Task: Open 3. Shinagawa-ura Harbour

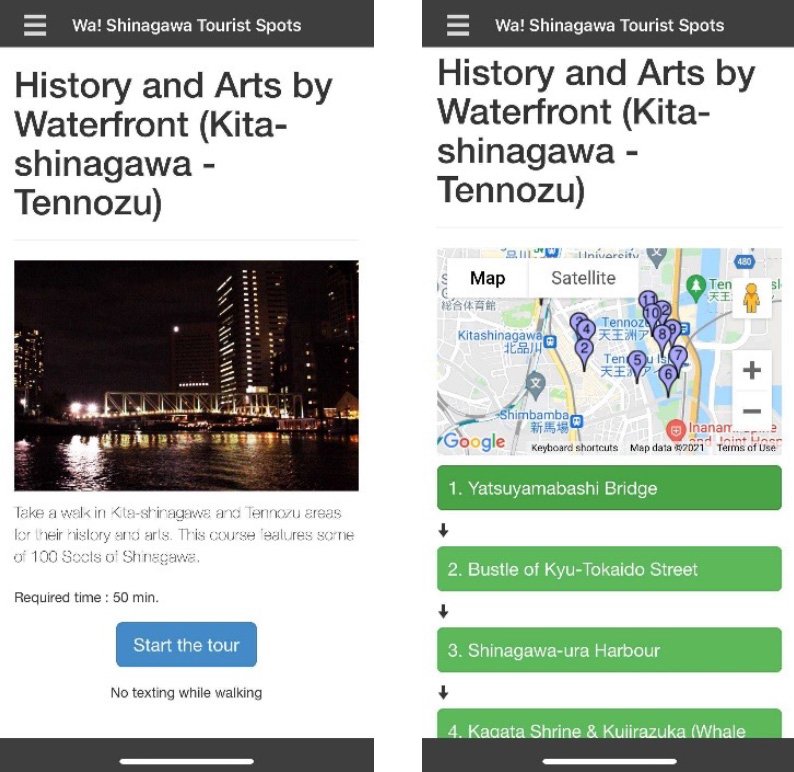Action: (x=609, y=650)
